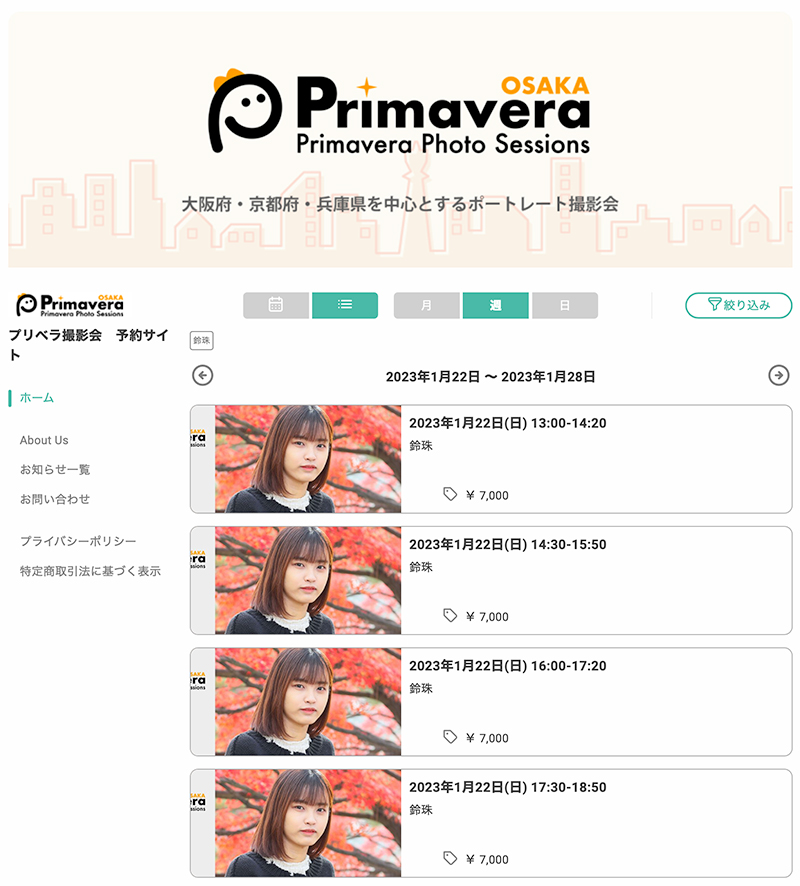This screenshot has height=886, width=800.
Task: Open the 17:30-18:50 session card
Action: pyautogui.click(x=491, y=823)
